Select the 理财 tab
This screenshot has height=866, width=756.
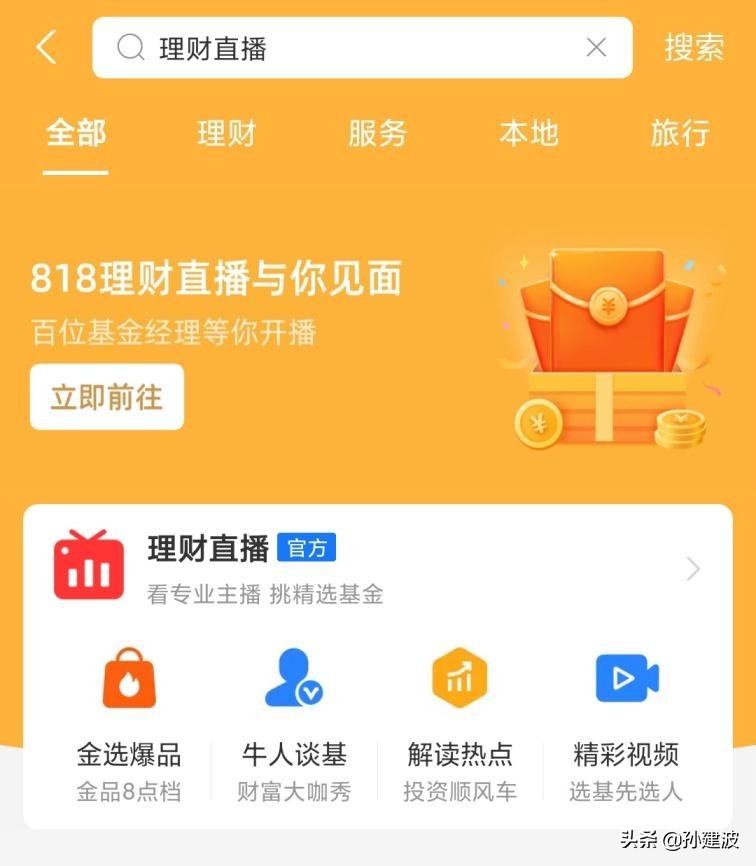(x=226, y=134)
